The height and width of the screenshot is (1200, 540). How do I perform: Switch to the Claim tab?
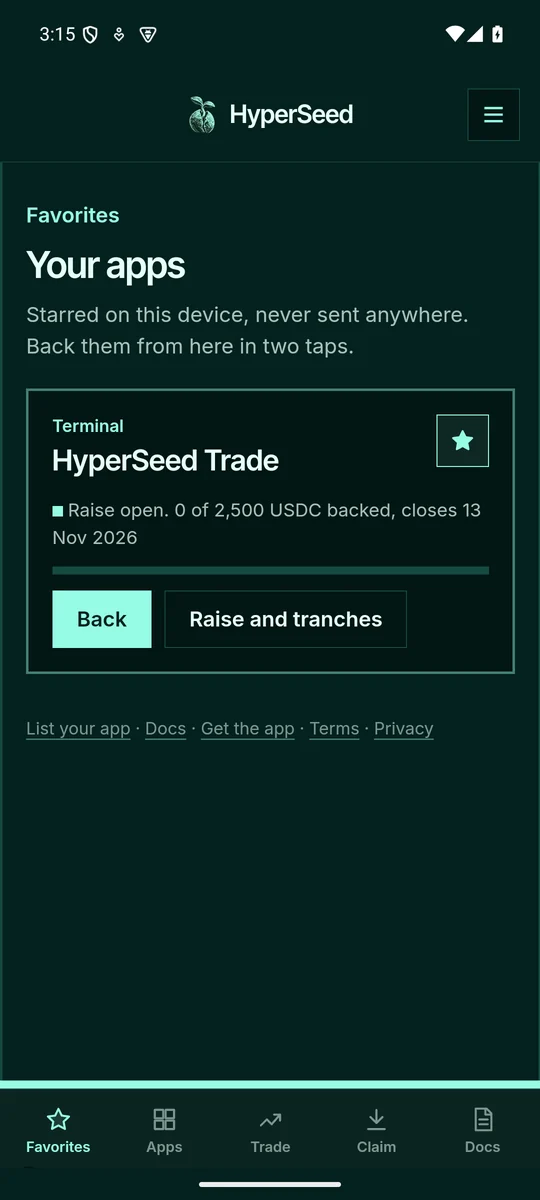tap(376, 1131)
